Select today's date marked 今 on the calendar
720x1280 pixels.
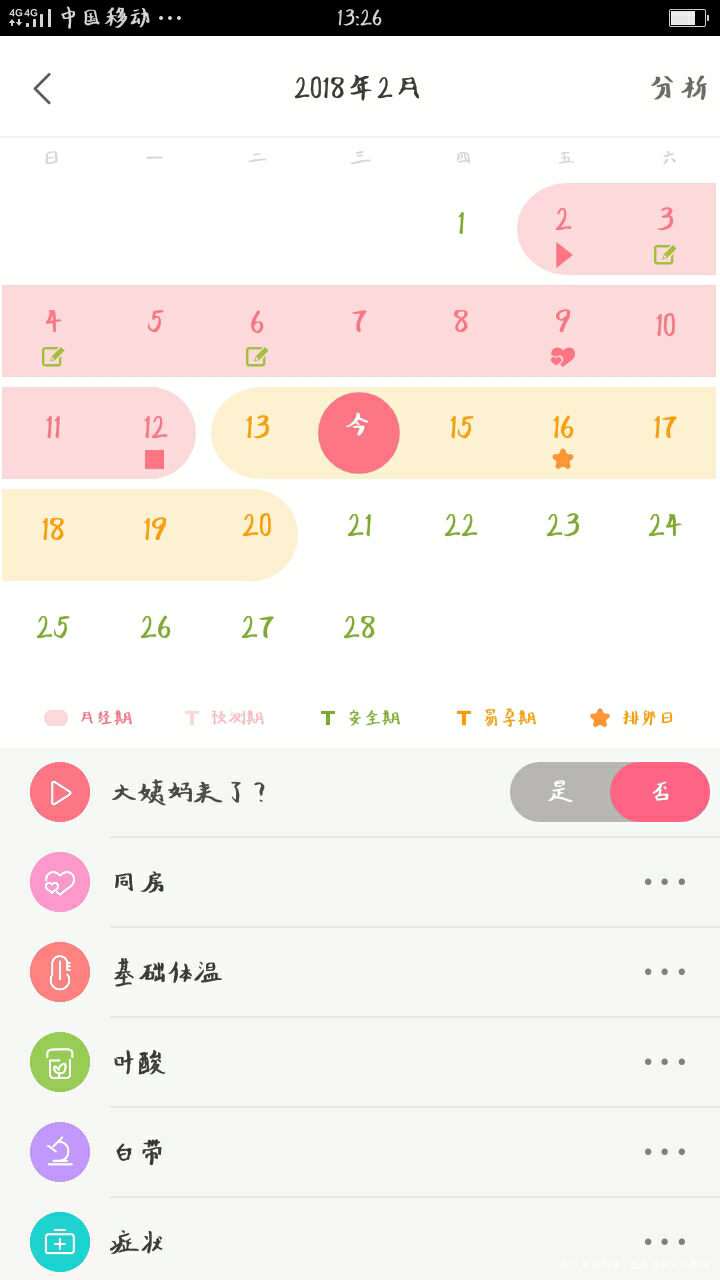358,432
